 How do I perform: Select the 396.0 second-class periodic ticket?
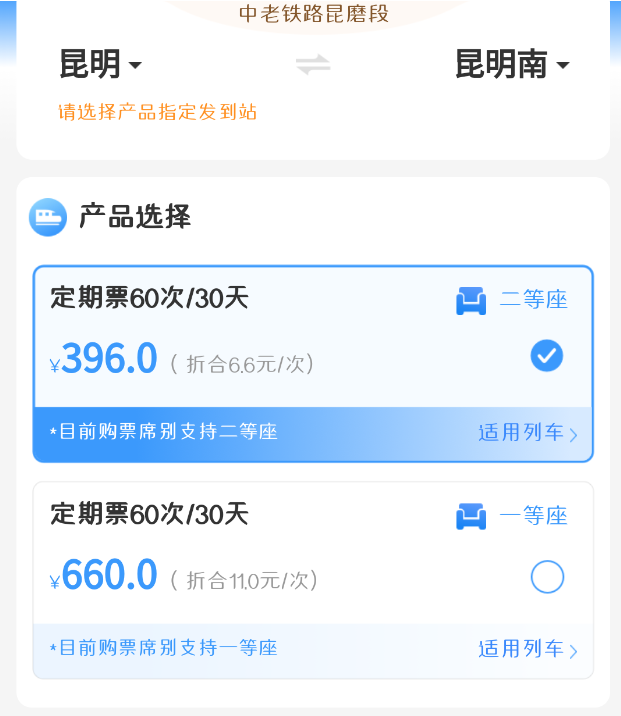click(x=546, y=355)
